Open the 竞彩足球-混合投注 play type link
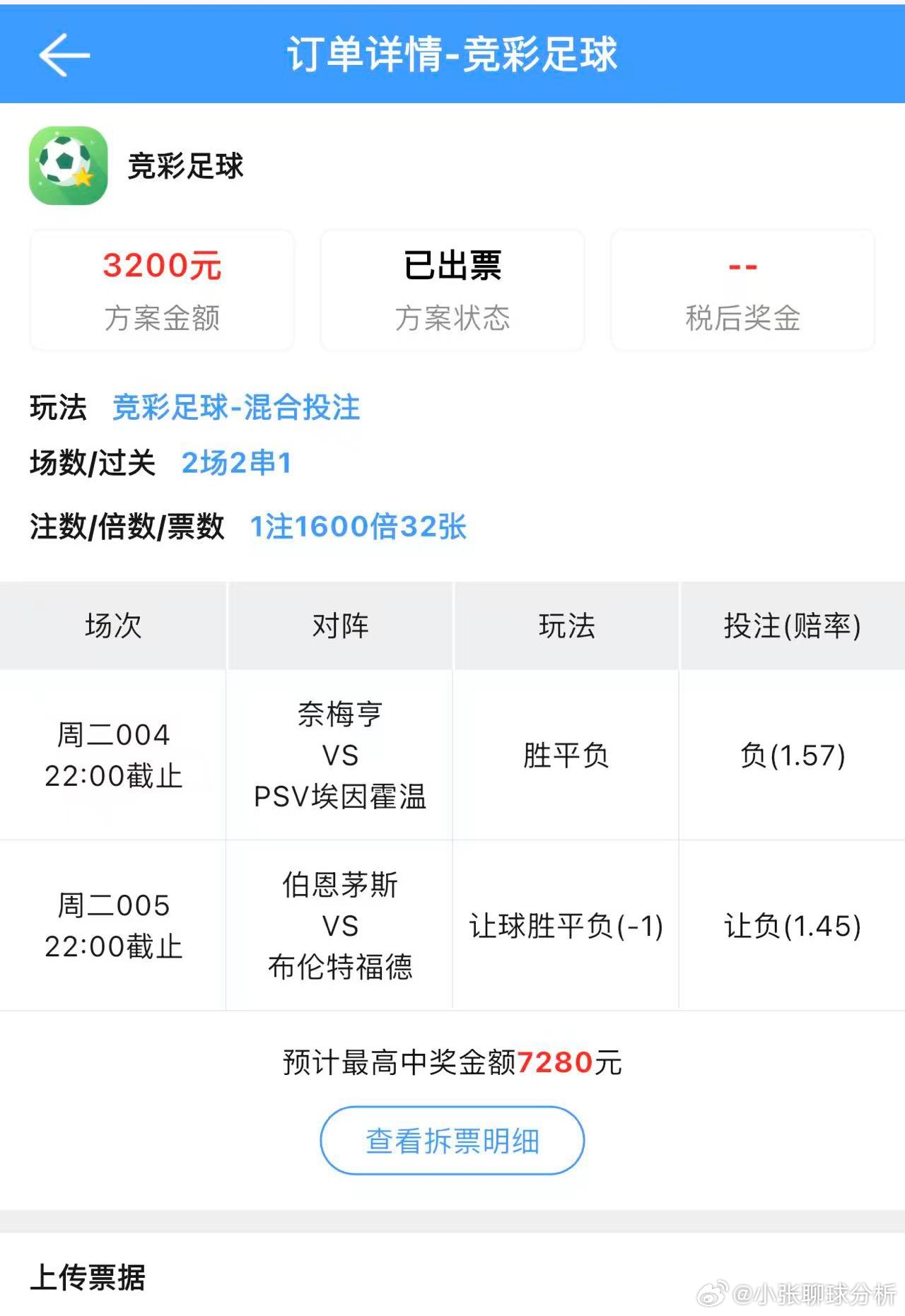Image resolution: width=905 pixels, height=1316 pixels. (235, 407)
